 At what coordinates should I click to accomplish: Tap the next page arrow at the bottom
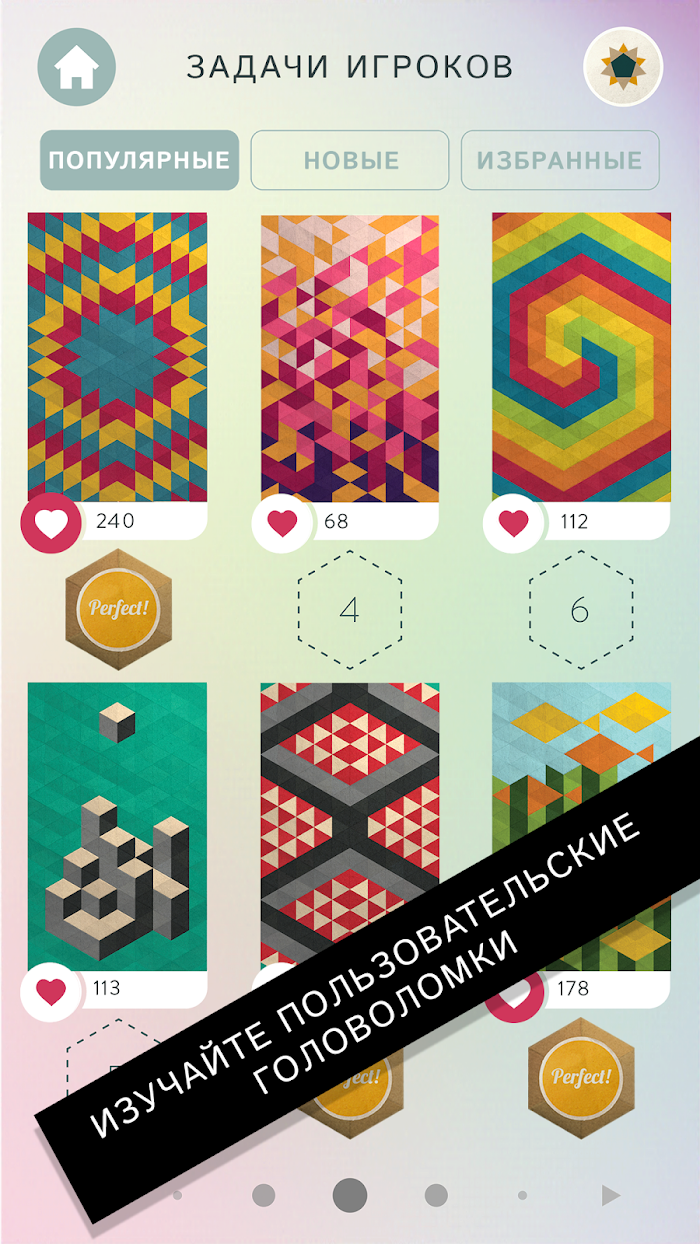pyautogui.click(x=610, y=1195)
